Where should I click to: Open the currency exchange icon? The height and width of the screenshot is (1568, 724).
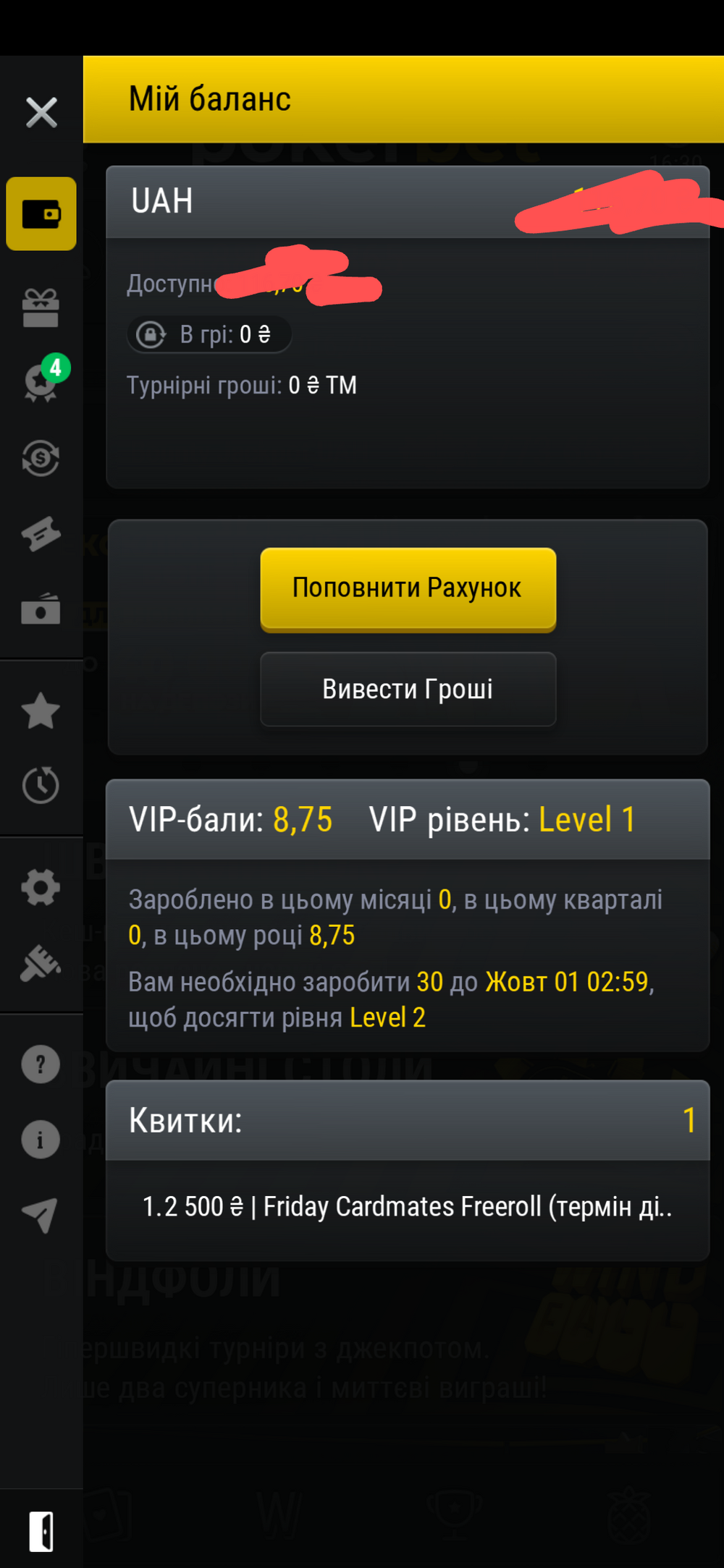41,458
